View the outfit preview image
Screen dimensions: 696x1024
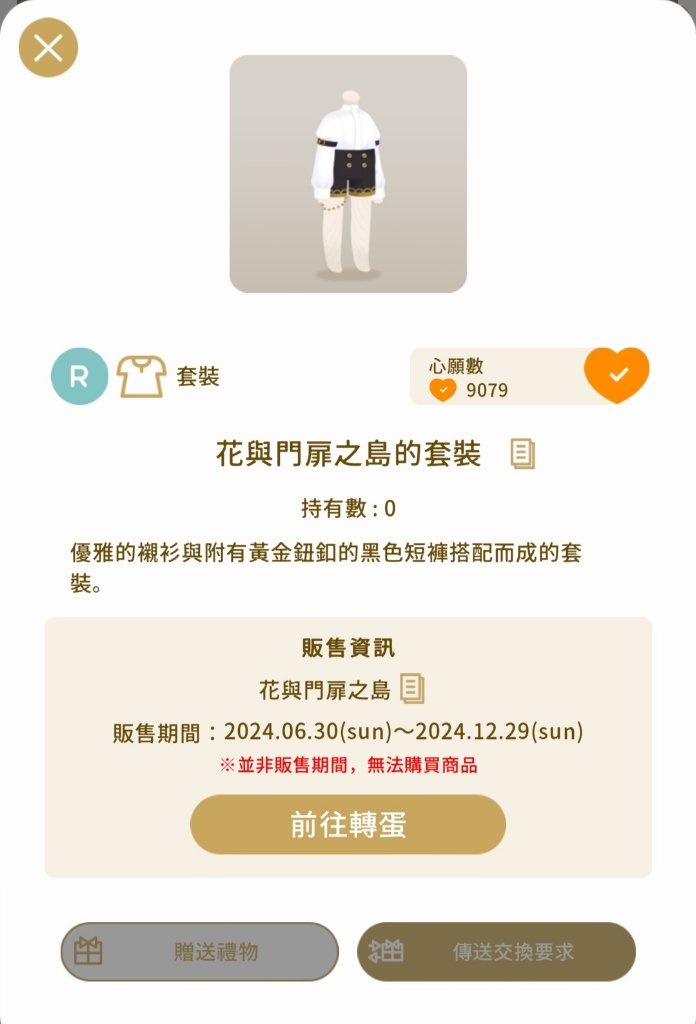pos(348,174)
